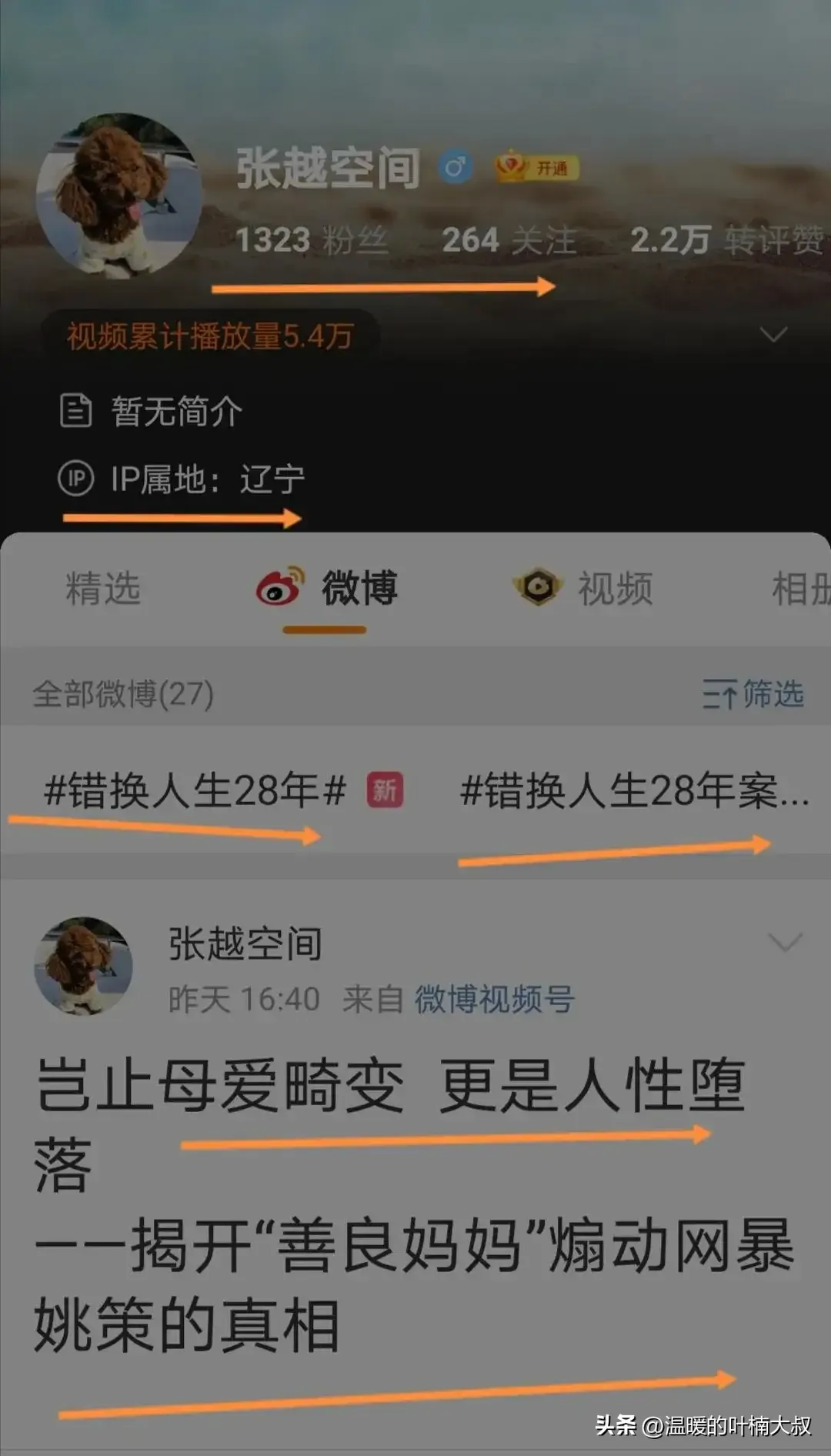View the 264 关注 following list

point(509,240)
